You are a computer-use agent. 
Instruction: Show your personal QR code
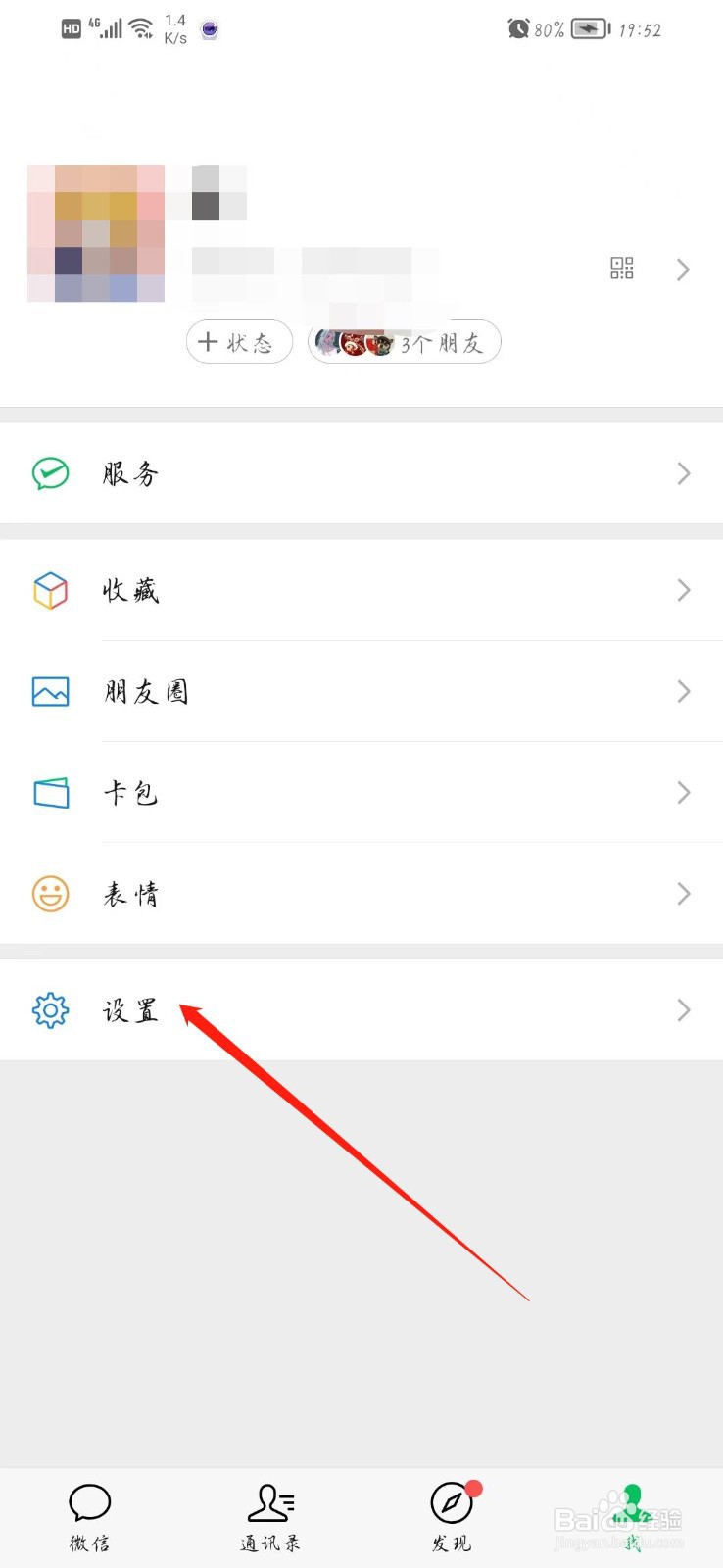(621, 269)
